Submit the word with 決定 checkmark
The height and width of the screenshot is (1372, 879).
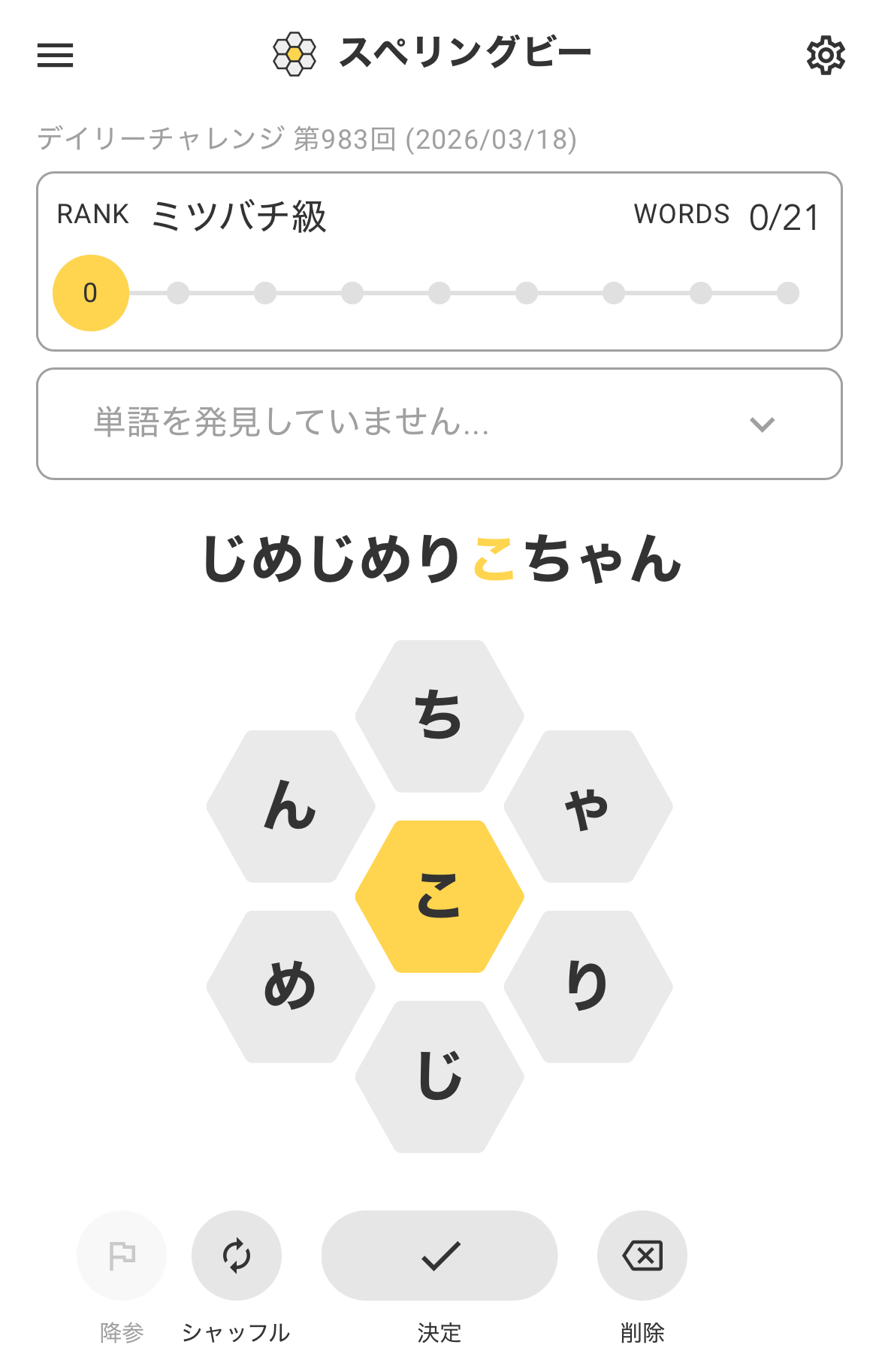(439, 1255)
